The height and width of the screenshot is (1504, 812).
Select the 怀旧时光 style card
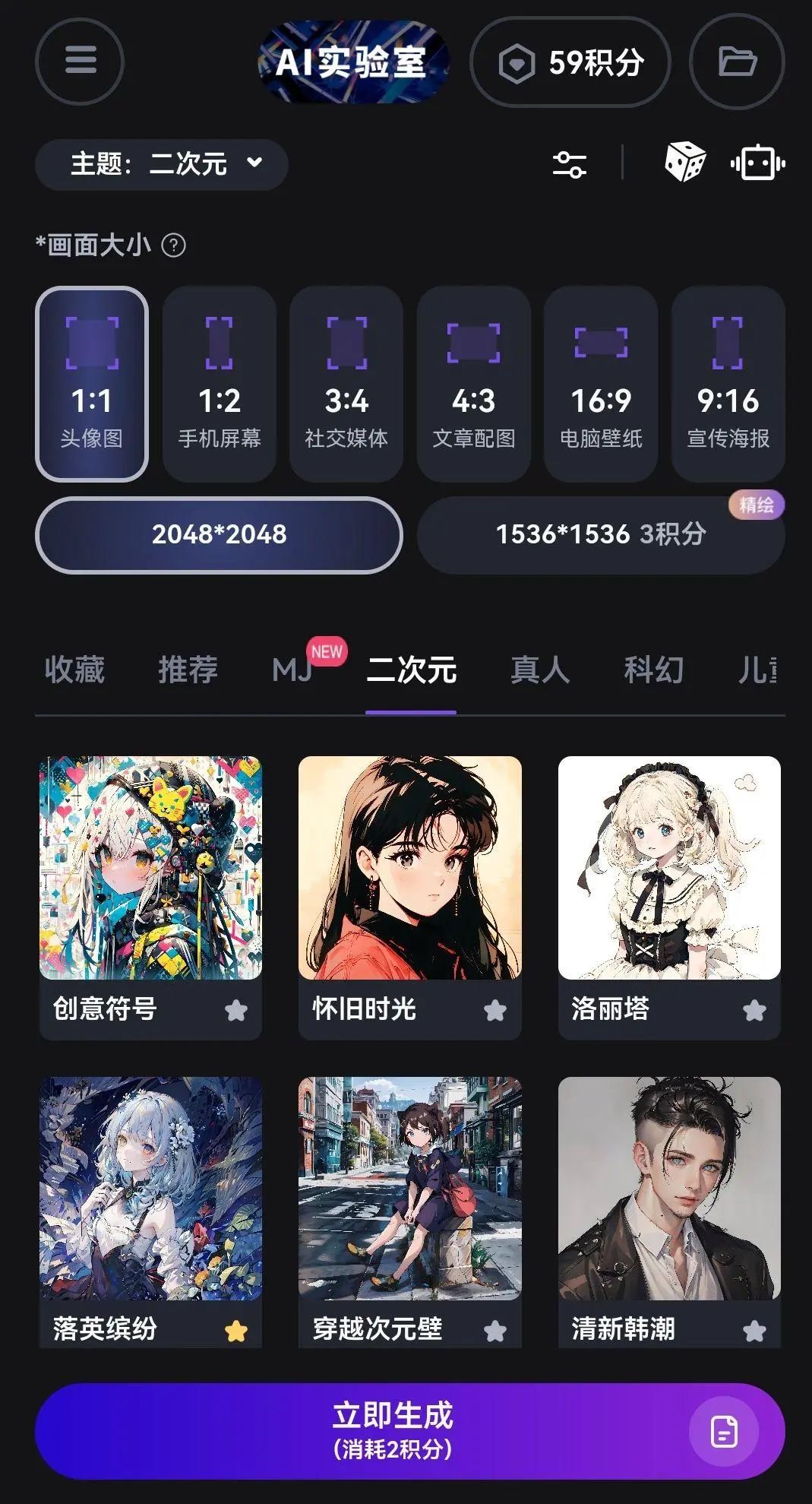point(409,868)
